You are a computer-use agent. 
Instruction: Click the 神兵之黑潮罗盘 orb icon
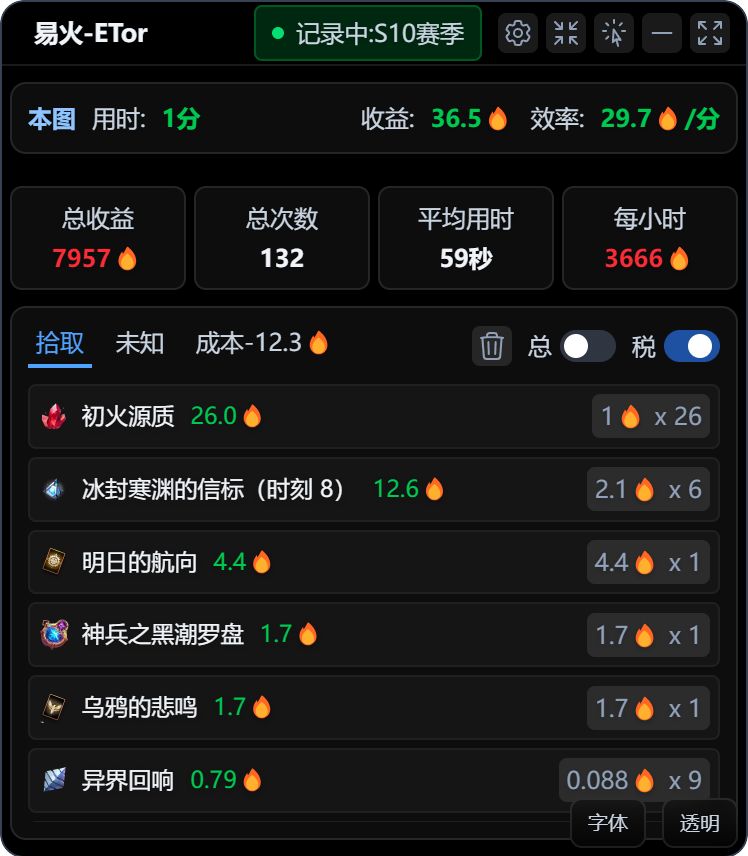tap(54, 635)
